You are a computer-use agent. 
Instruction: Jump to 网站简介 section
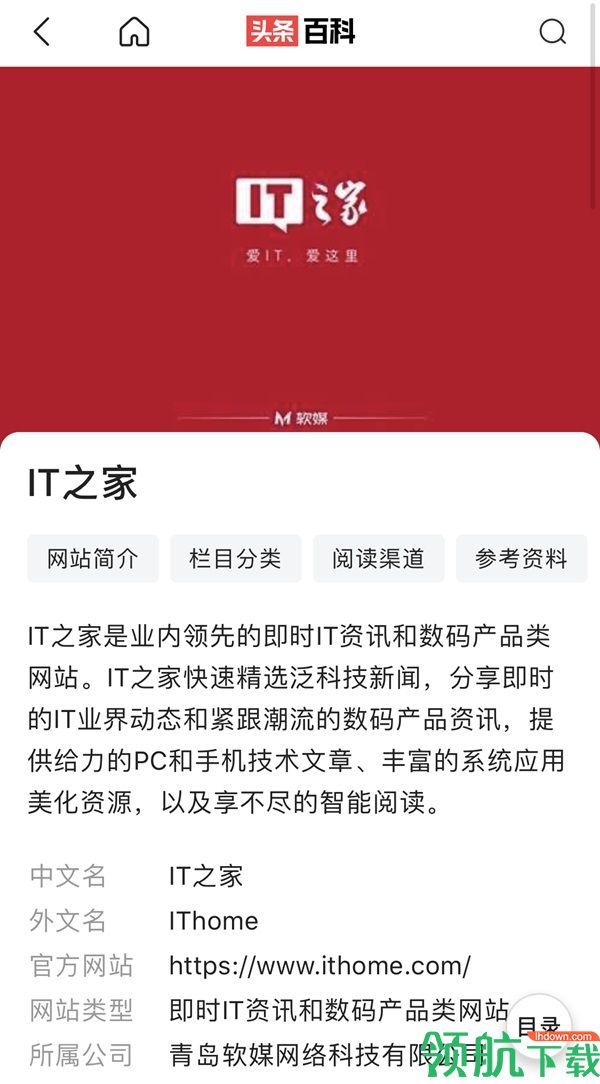pyautogui.click(x=93, y=559)
